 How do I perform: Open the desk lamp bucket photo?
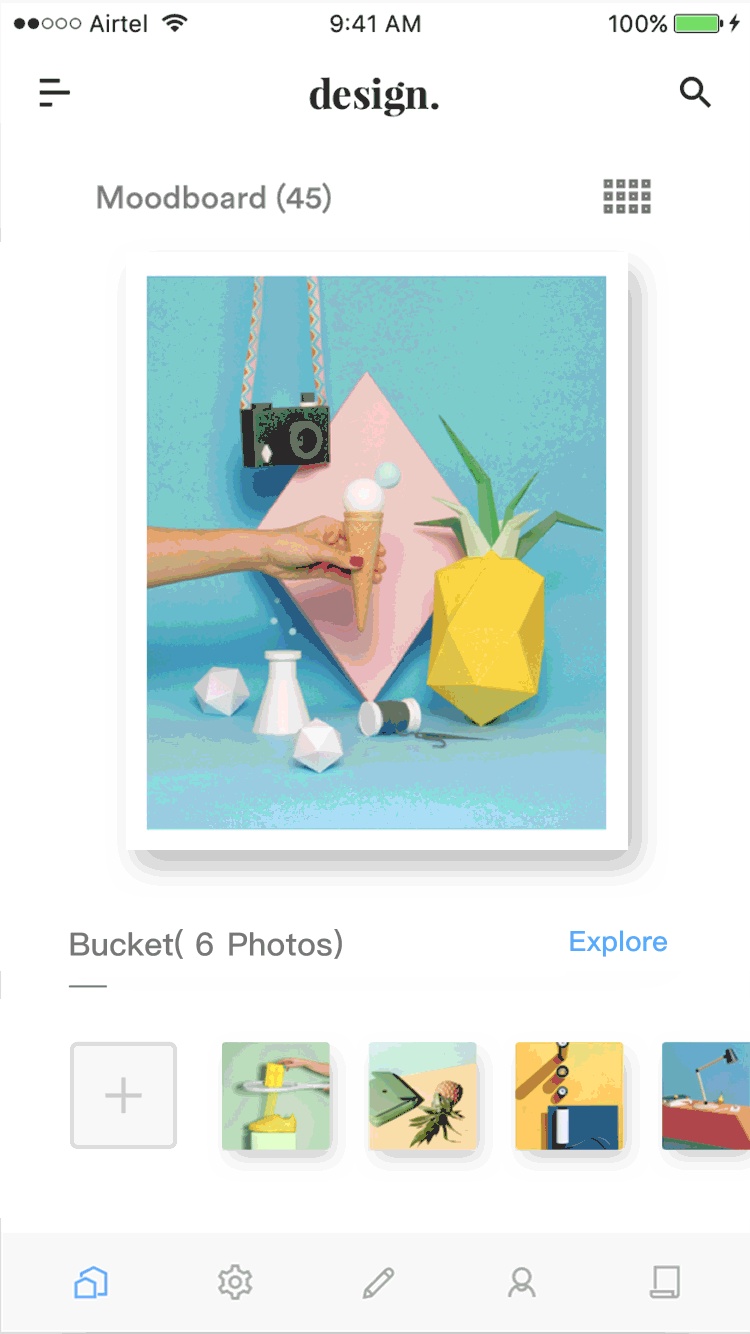[x=706, y=1096]
